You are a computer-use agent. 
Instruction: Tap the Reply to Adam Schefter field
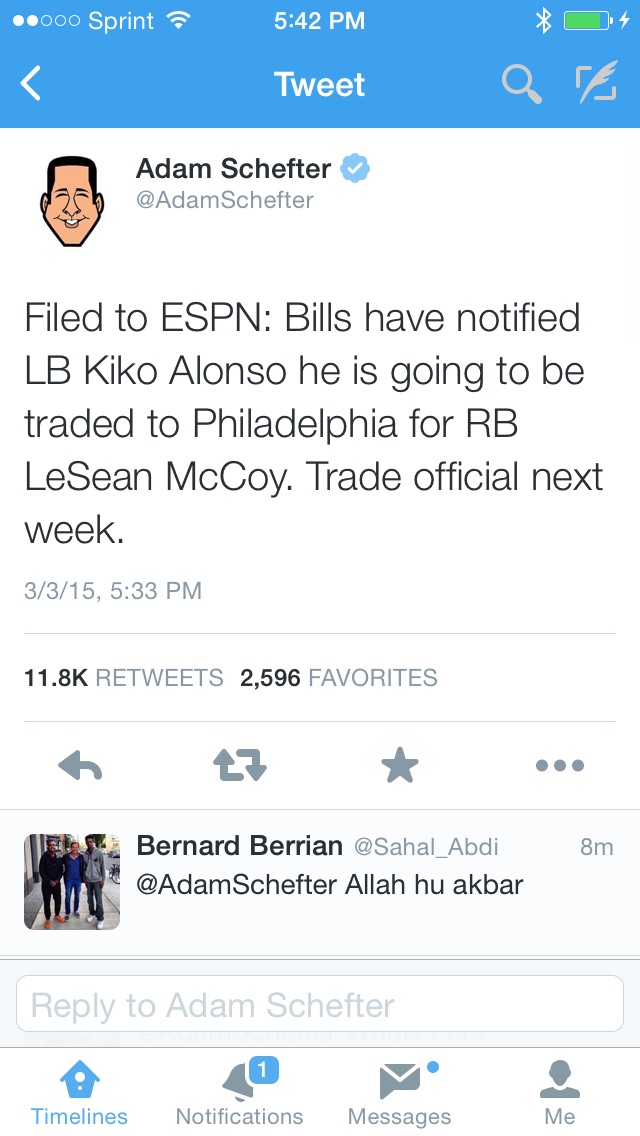pyautogui.click(x=320, y=1003)
